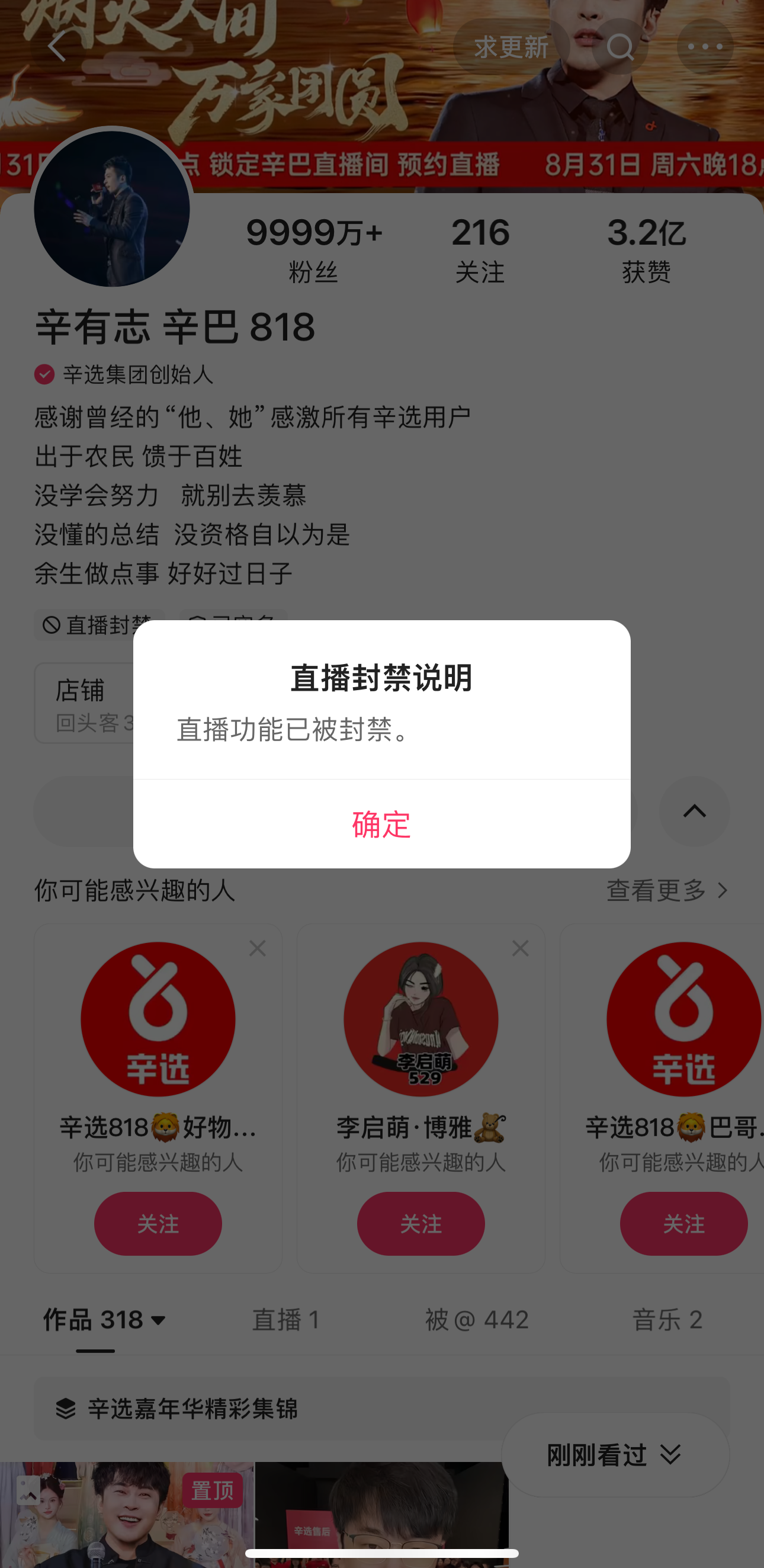Jump to 刚刚看过 recently viewed video
Screen dimensions: 764x1568
[615, 1455]
